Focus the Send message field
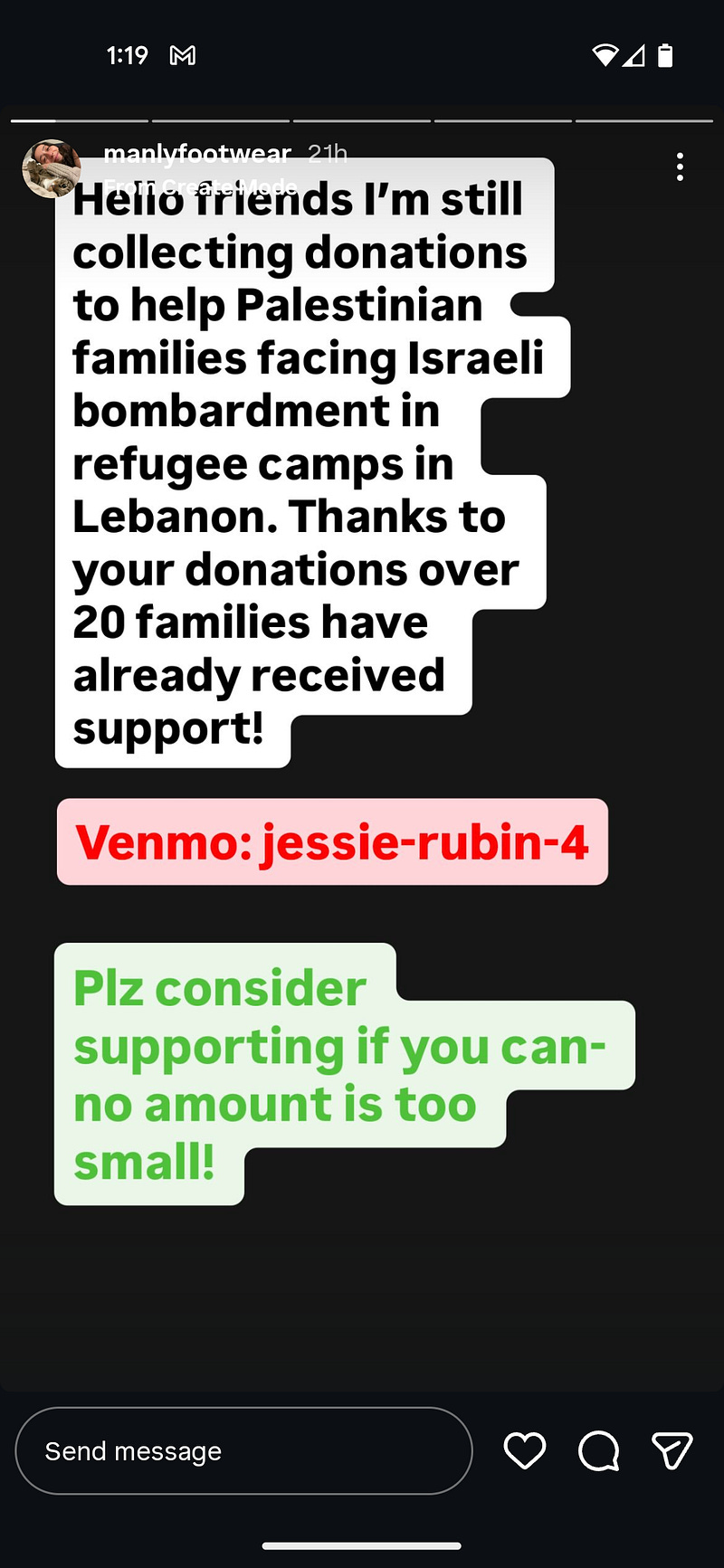The height and width of the screenshot is (1568, 724). [x=243, y=1450]
